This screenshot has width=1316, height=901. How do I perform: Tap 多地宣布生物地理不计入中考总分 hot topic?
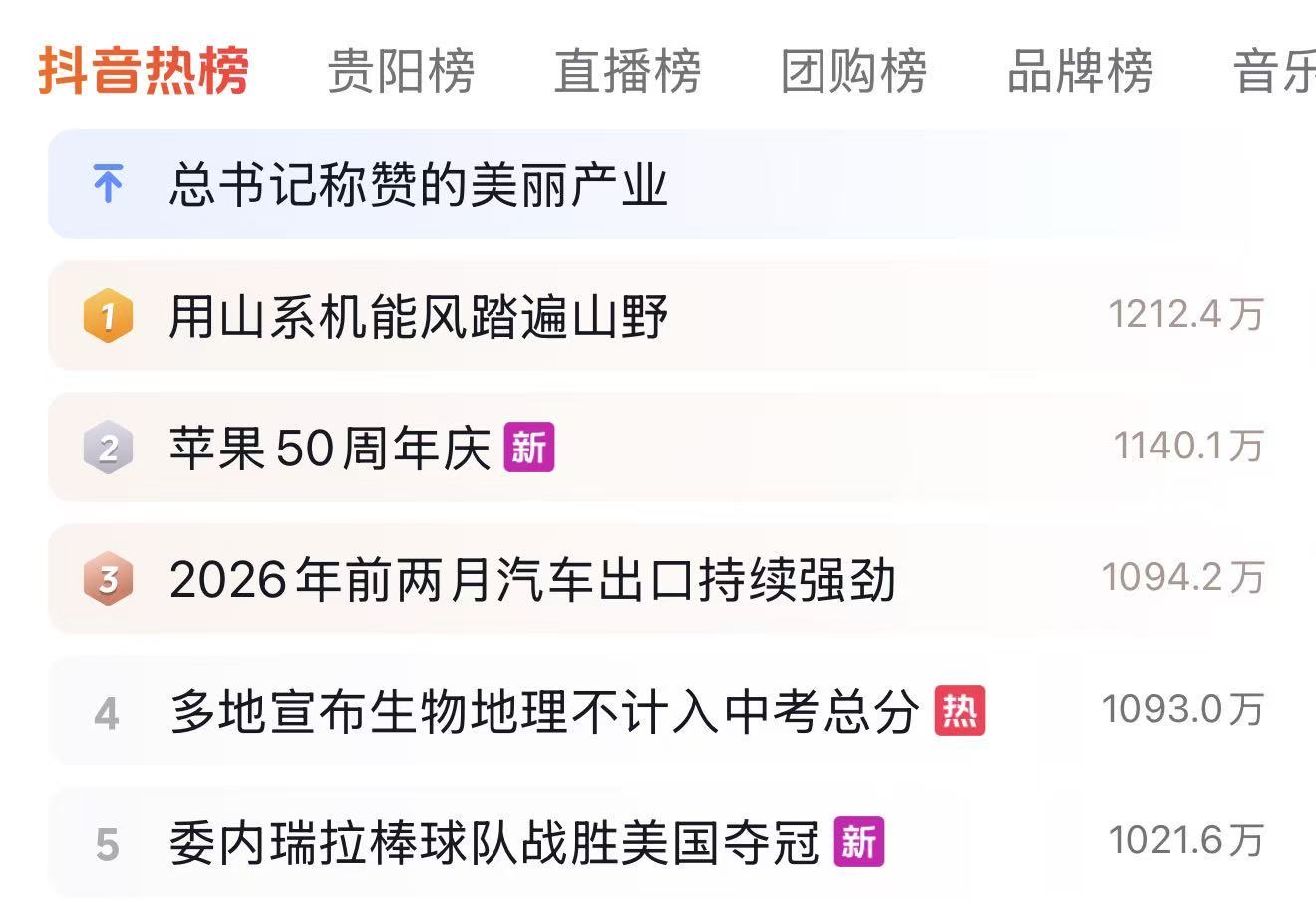coord(544,712)
